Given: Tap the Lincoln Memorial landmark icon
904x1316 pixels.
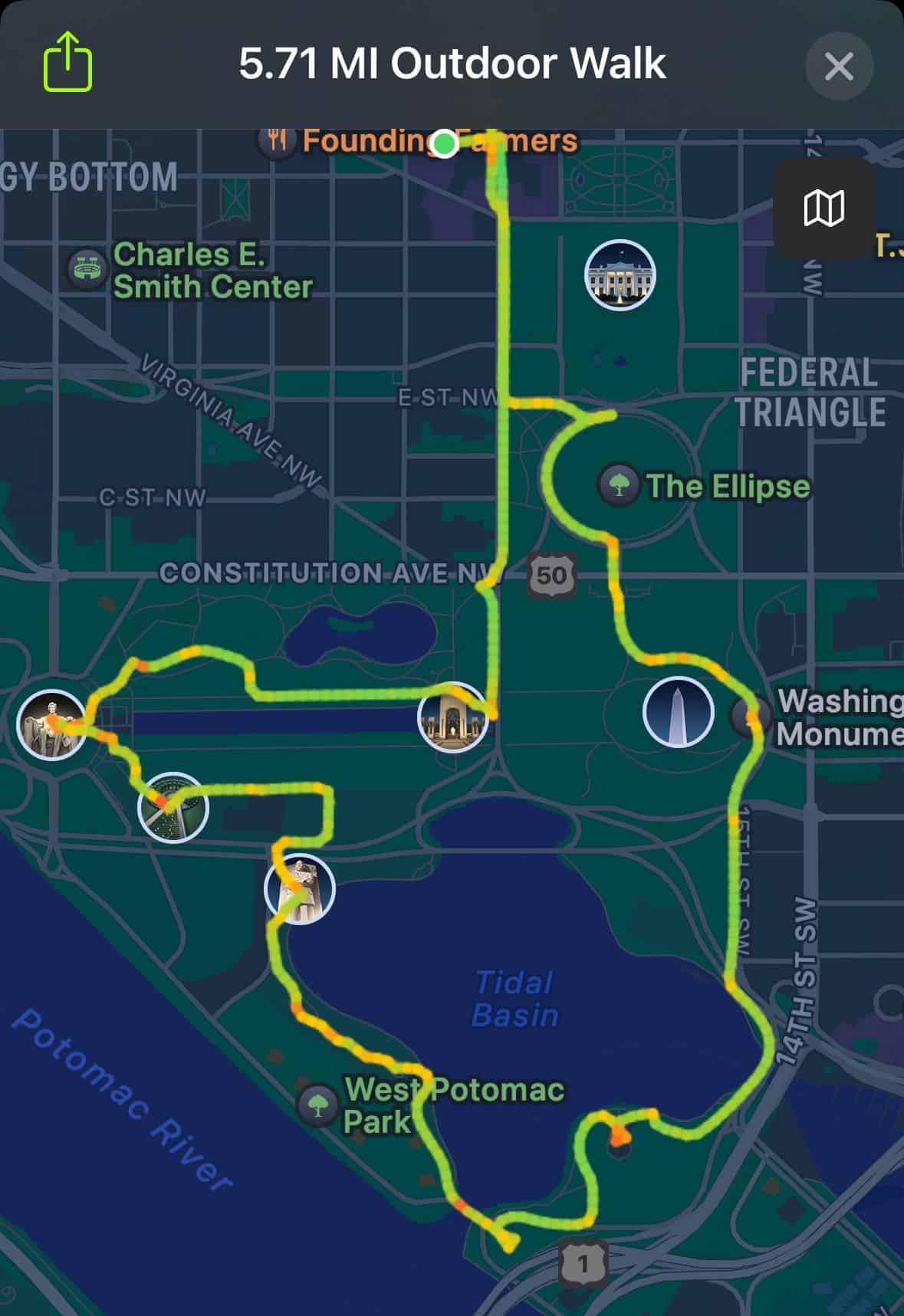Looking at the screenshot, I should [51, 724].
